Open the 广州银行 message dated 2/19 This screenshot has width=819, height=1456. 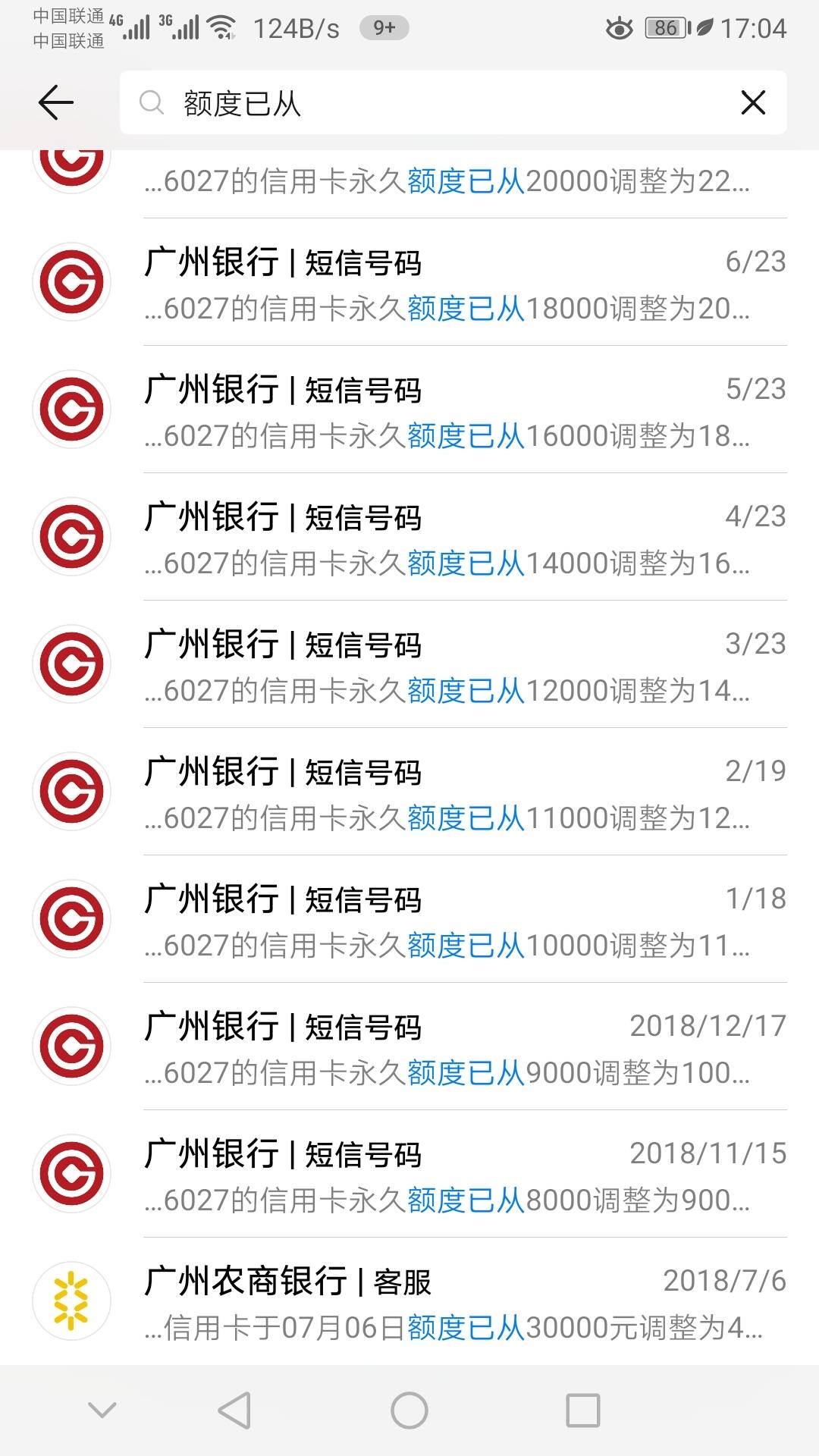(x=409, y=792)
